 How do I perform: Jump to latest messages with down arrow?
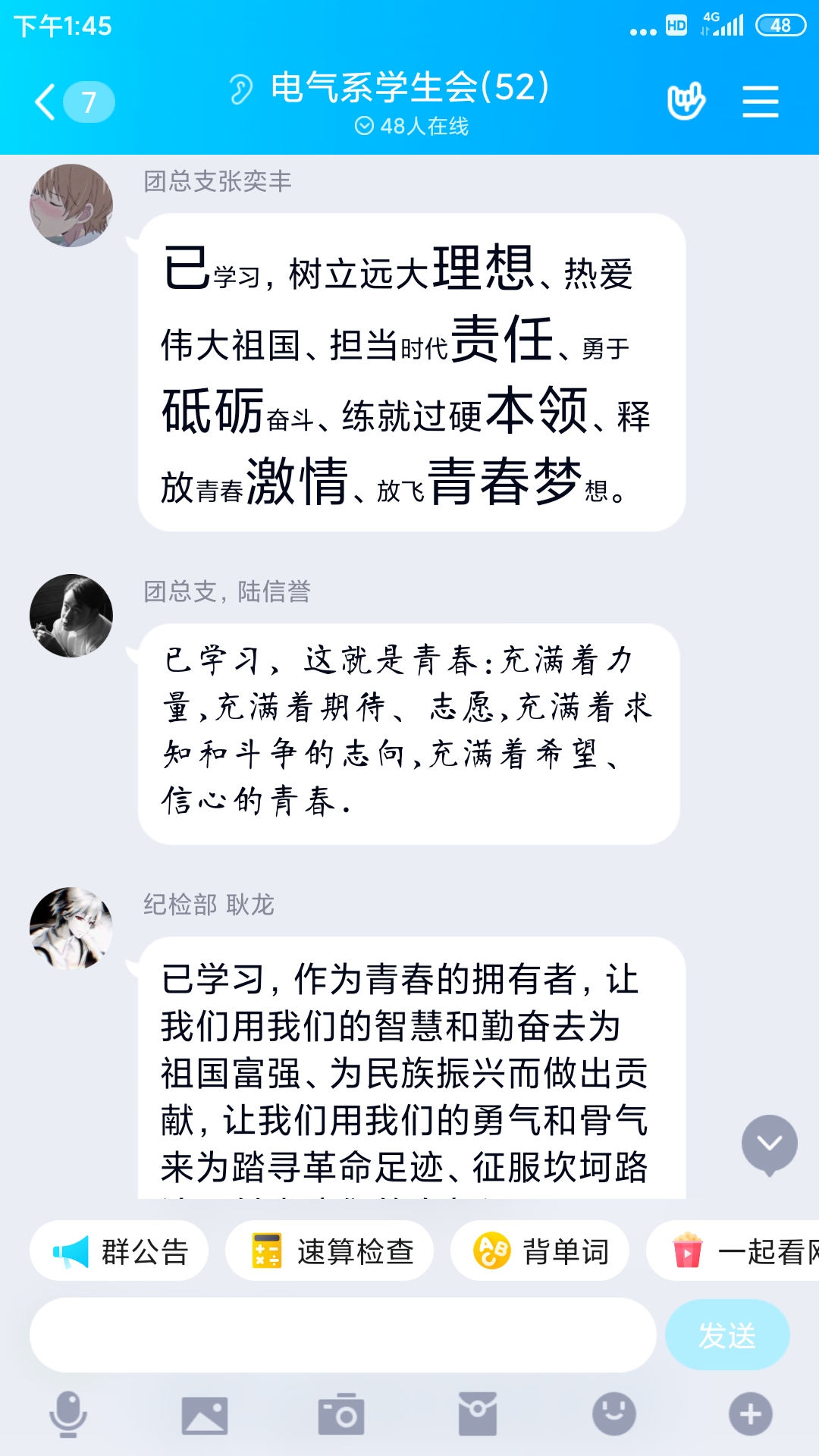tap(769, 1144)
